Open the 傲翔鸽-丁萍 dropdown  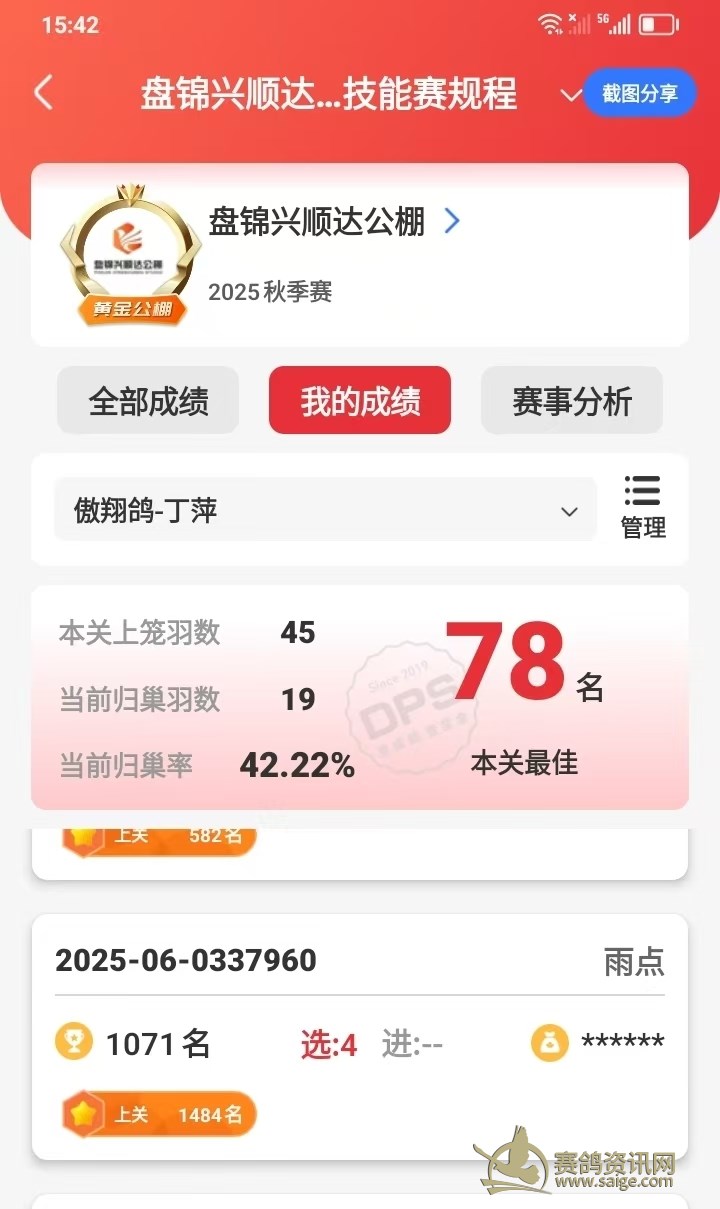click(325, 511)
